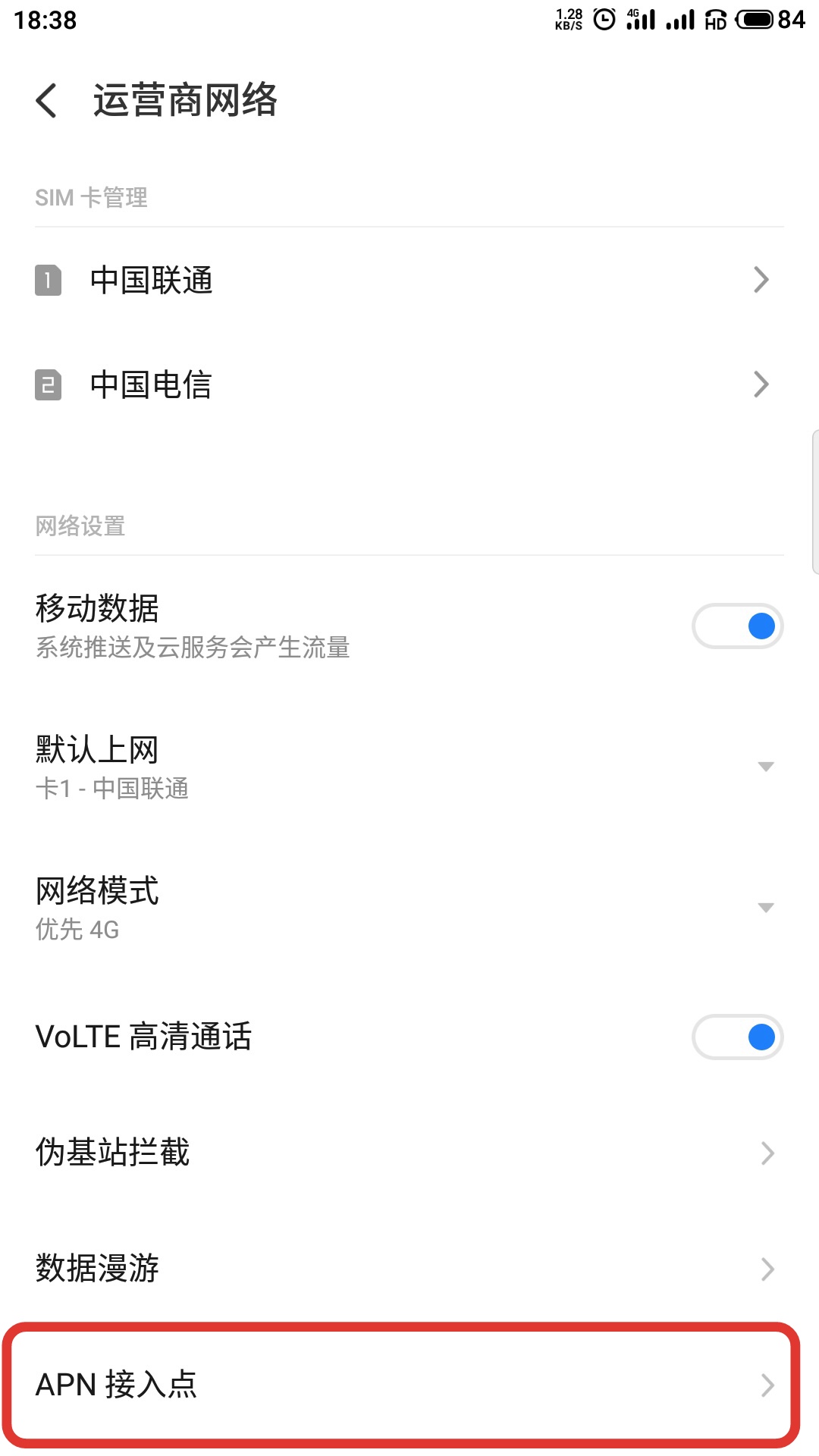Open 中国电信 via its chevron

763,385
